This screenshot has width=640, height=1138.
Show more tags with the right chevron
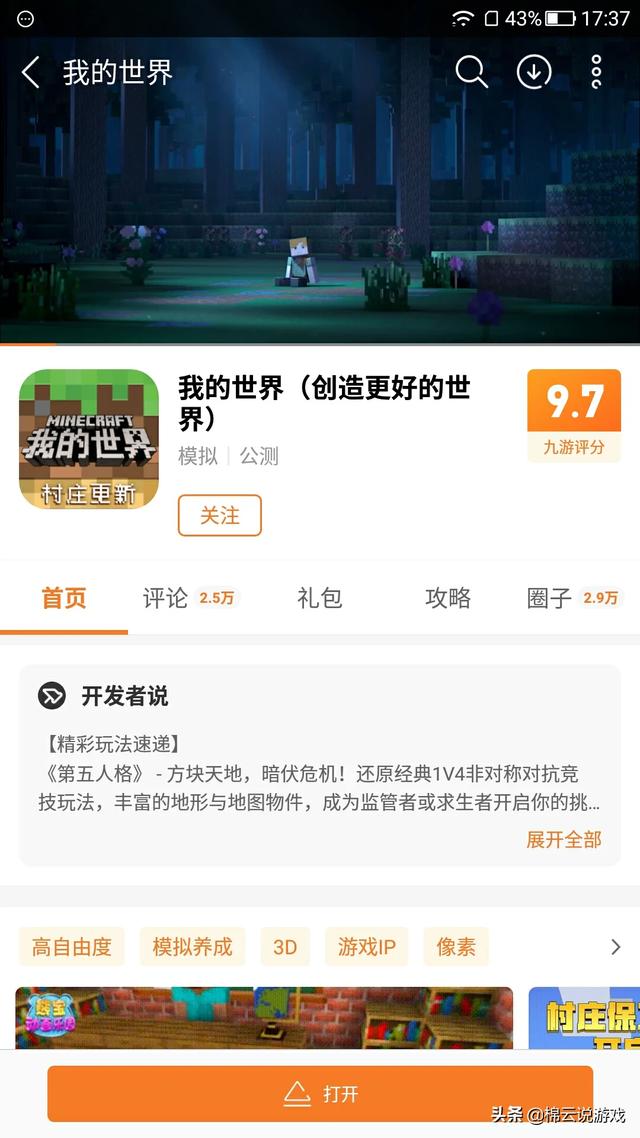click(x=615, y=946)
